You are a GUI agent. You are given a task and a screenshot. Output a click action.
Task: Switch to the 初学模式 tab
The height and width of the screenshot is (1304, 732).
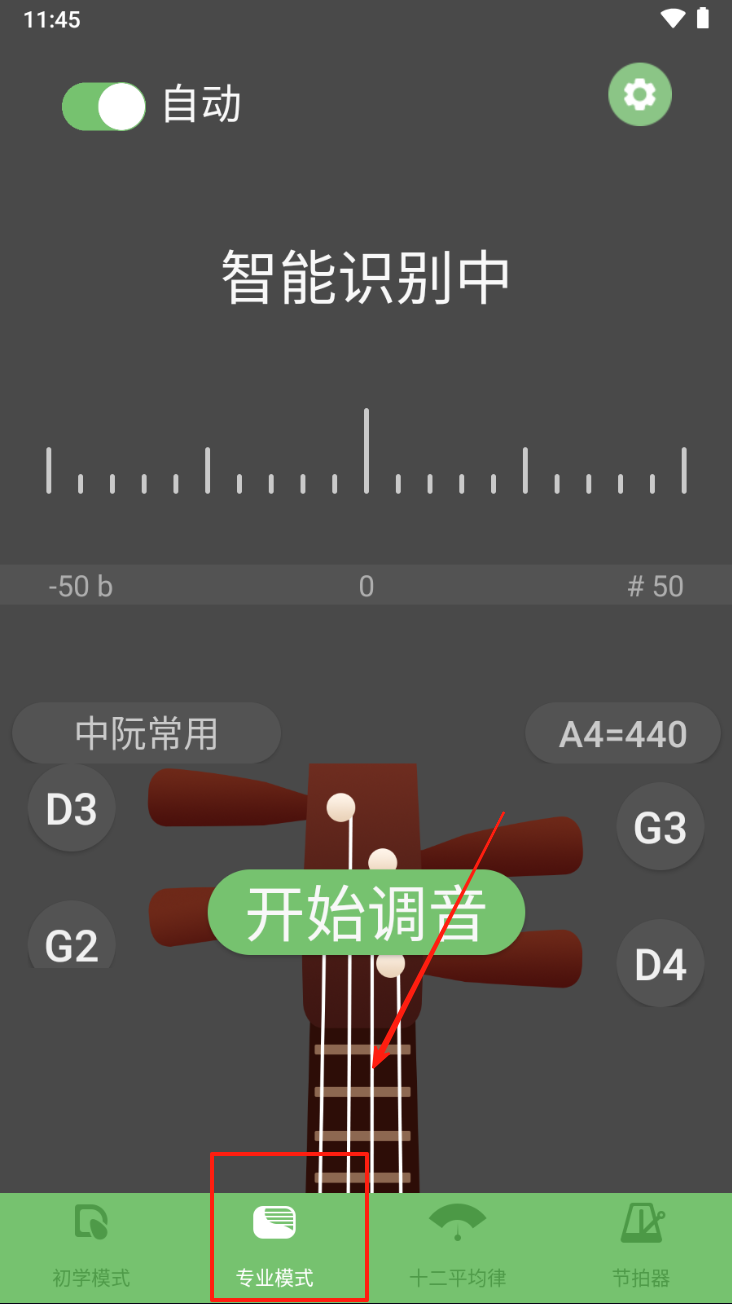[x=91, y=1245]
